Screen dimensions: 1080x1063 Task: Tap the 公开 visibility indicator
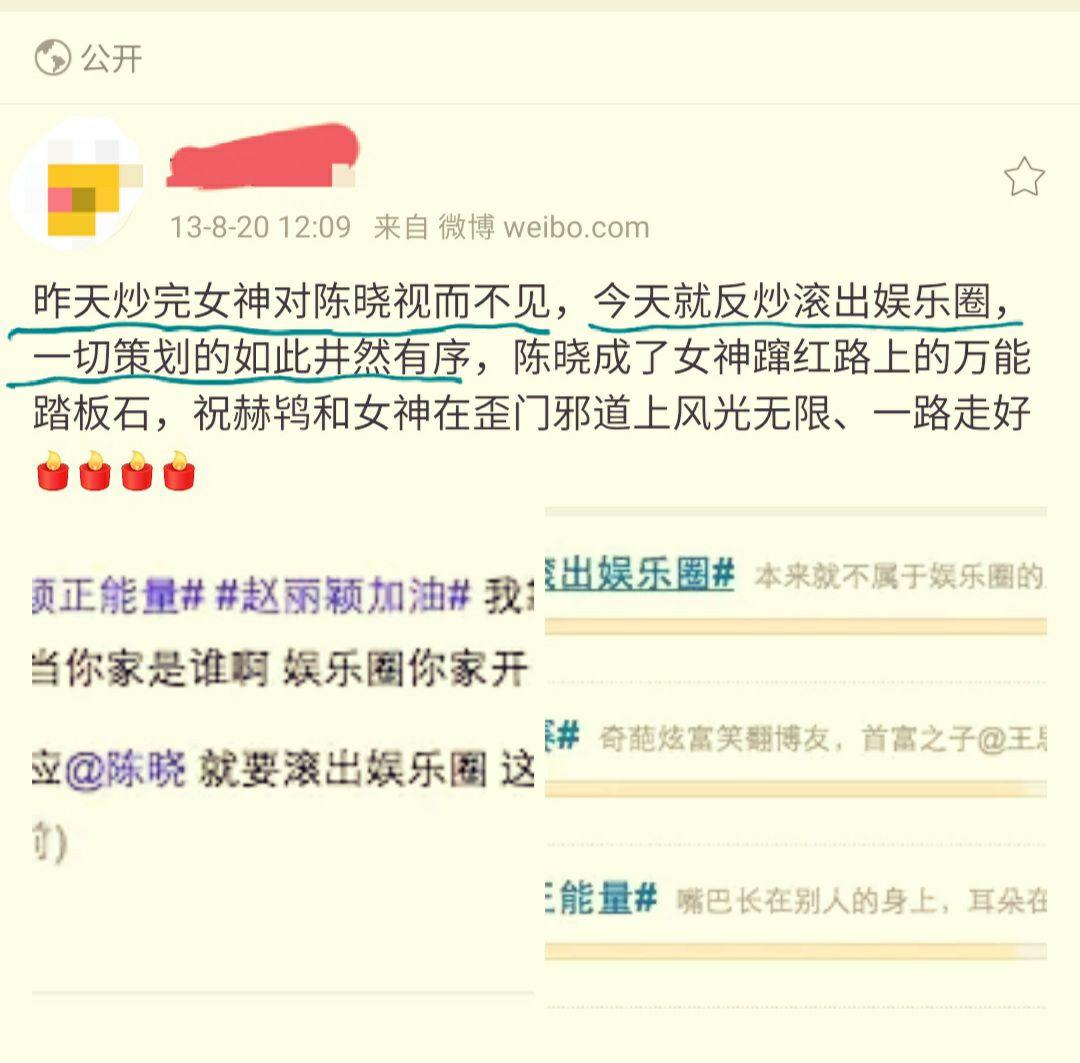[90, 58]
